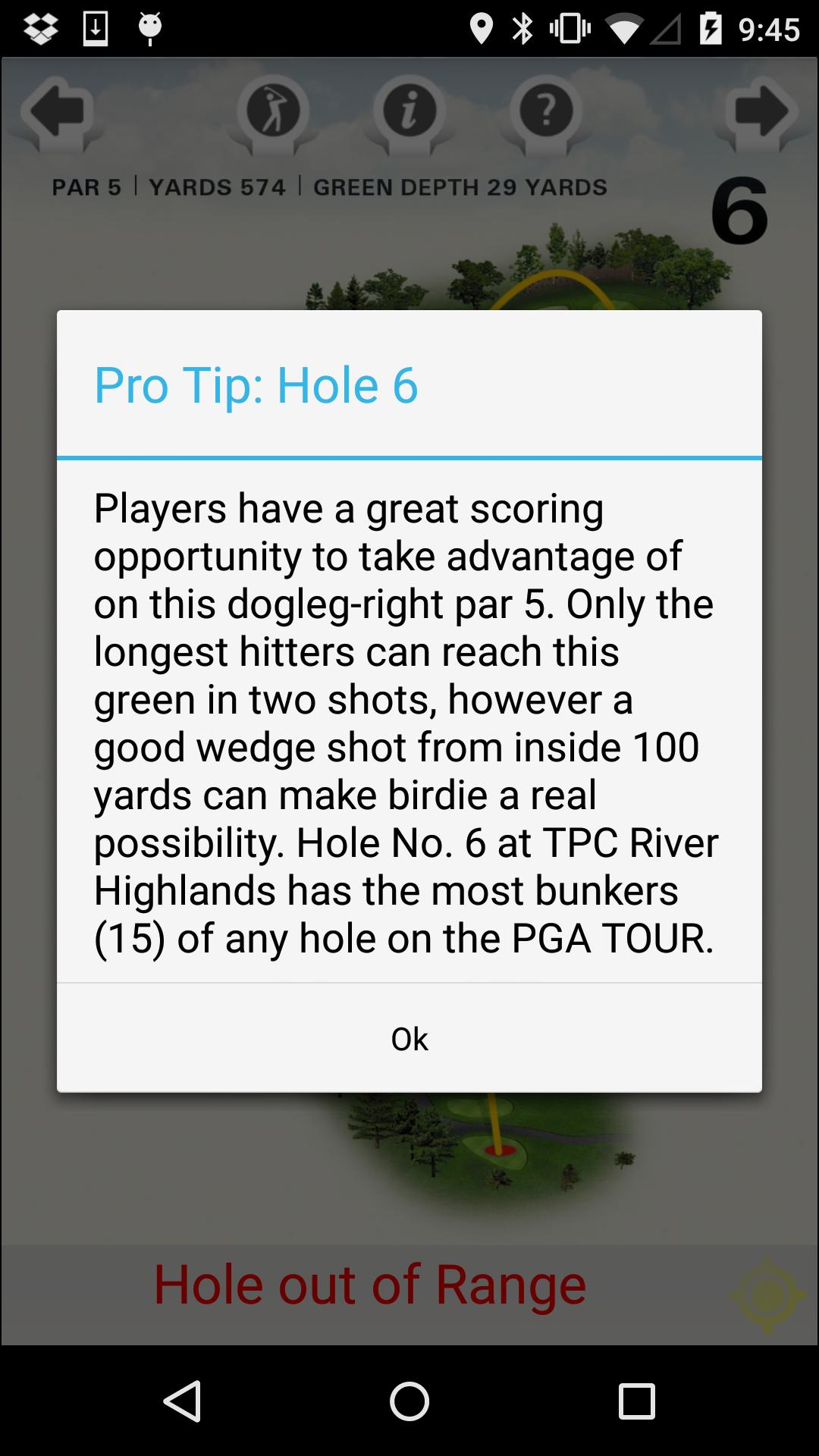
Task: Dismiss the Pro Tip dialog with Ok
Action: click(x=409, y=1039)
